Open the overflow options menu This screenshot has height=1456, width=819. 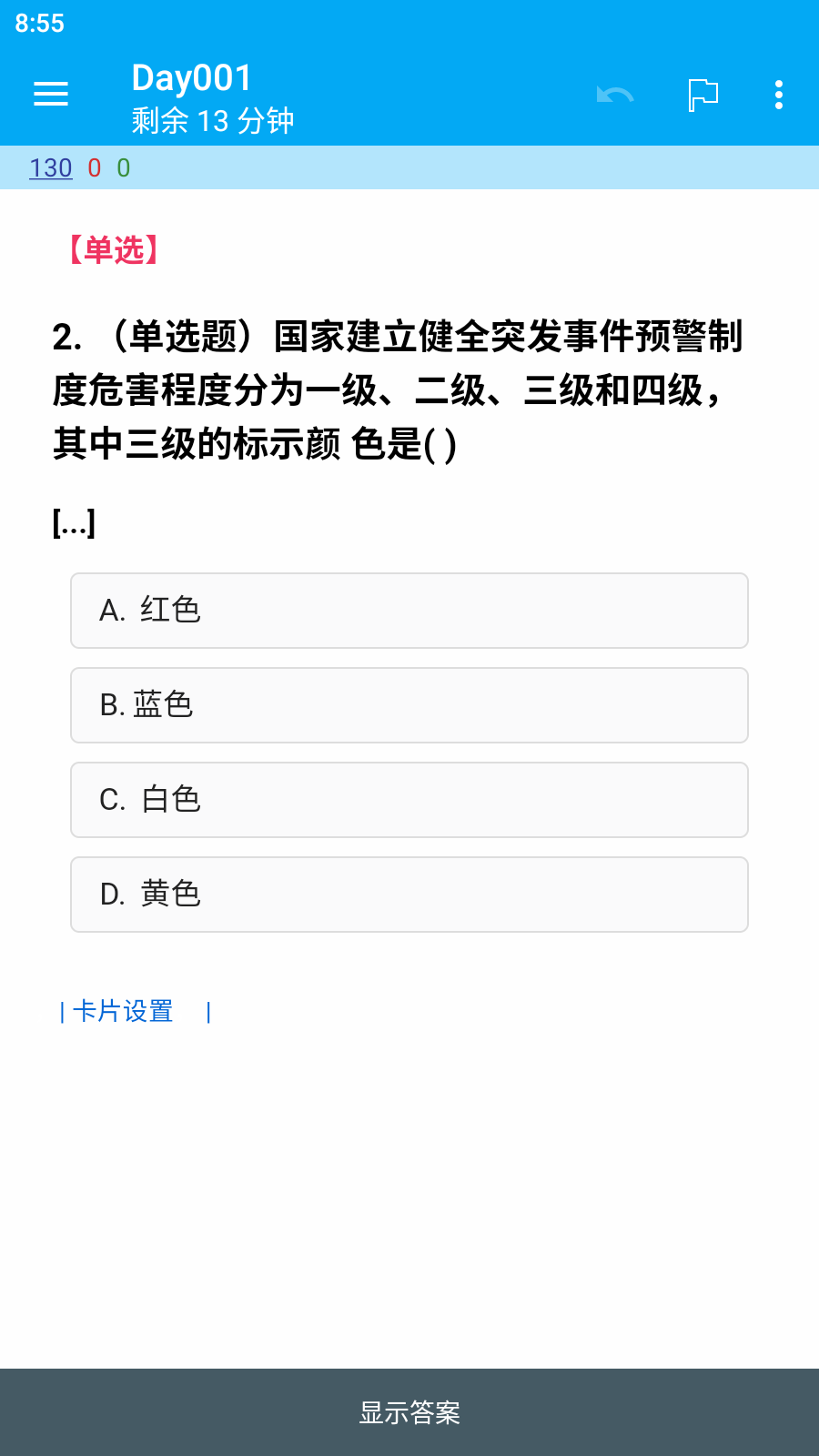click(779, 95)
